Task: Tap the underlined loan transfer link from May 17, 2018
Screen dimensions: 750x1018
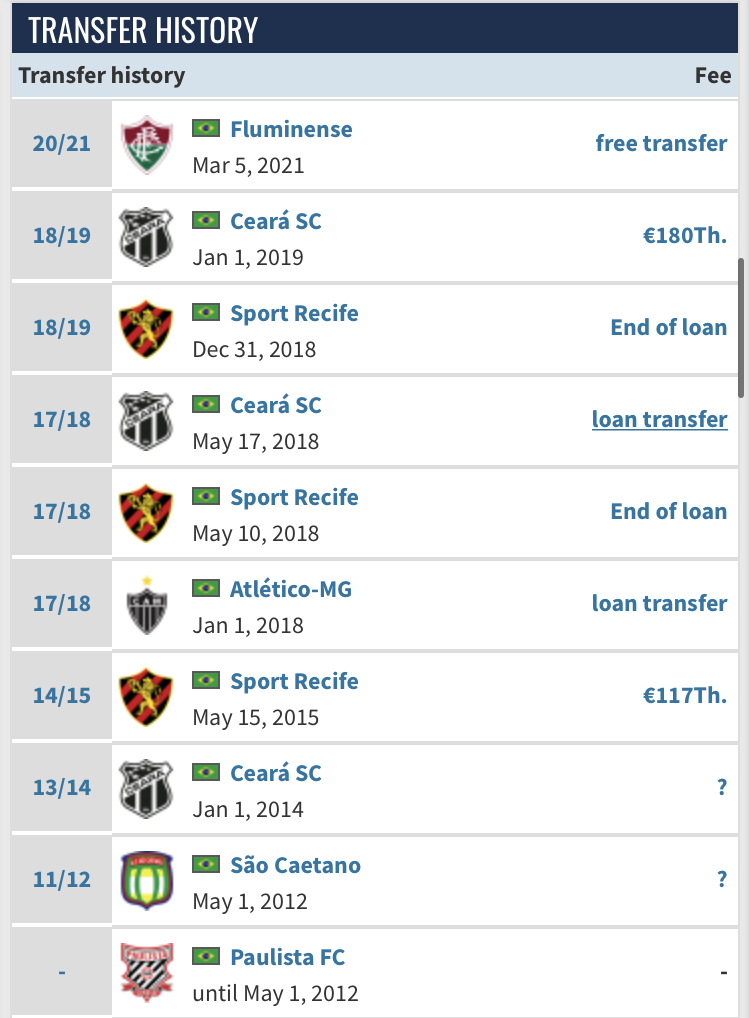Action: pos(659,419)
